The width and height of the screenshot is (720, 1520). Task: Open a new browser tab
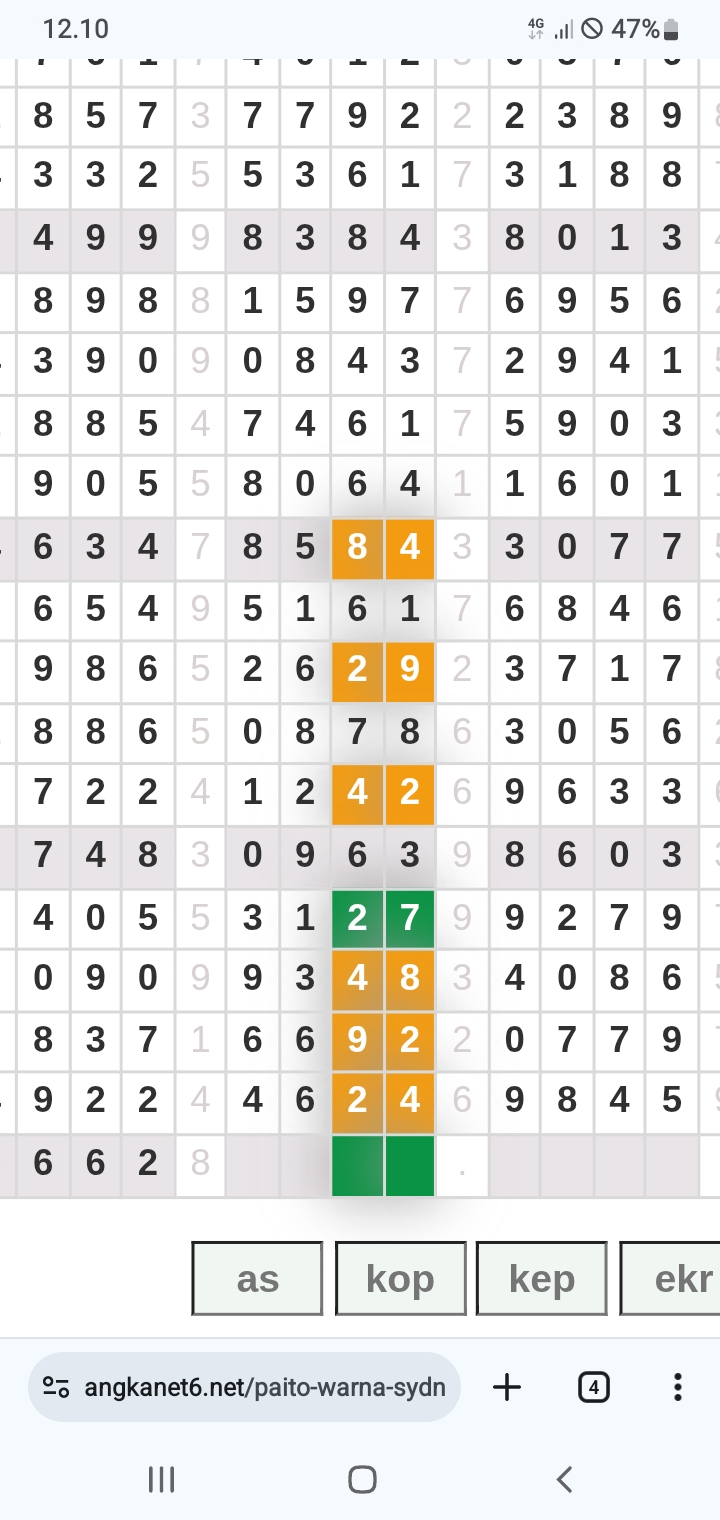[507, 1387]
